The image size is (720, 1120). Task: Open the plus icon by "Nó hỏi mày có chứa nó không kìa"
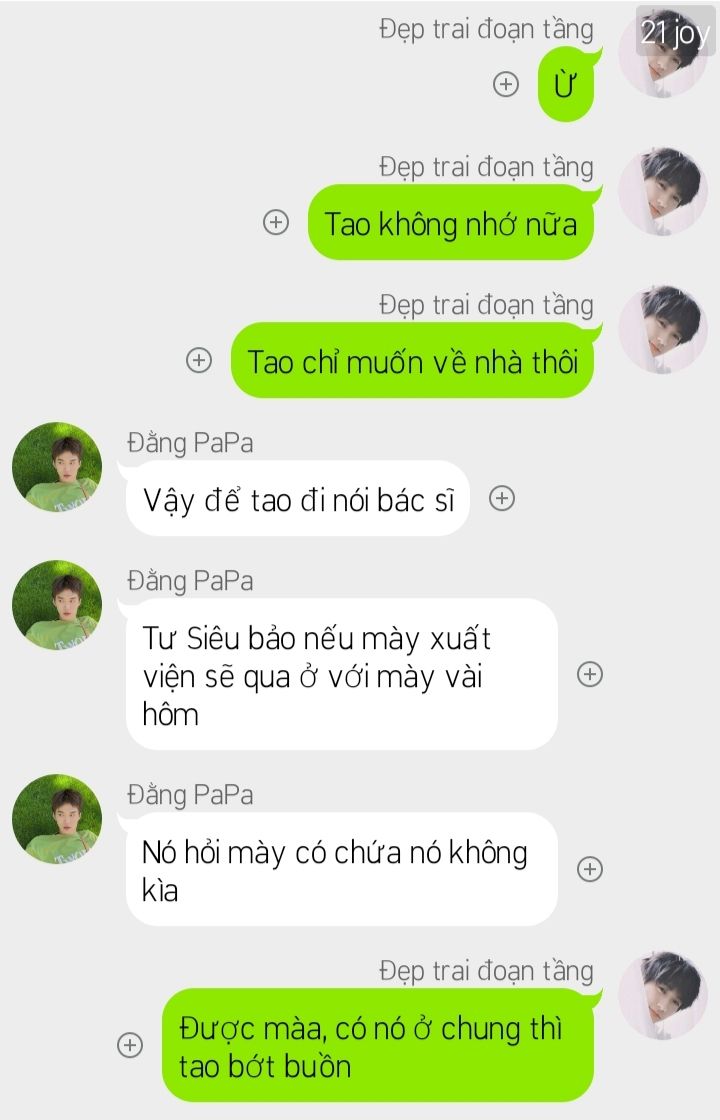[590, 869]
